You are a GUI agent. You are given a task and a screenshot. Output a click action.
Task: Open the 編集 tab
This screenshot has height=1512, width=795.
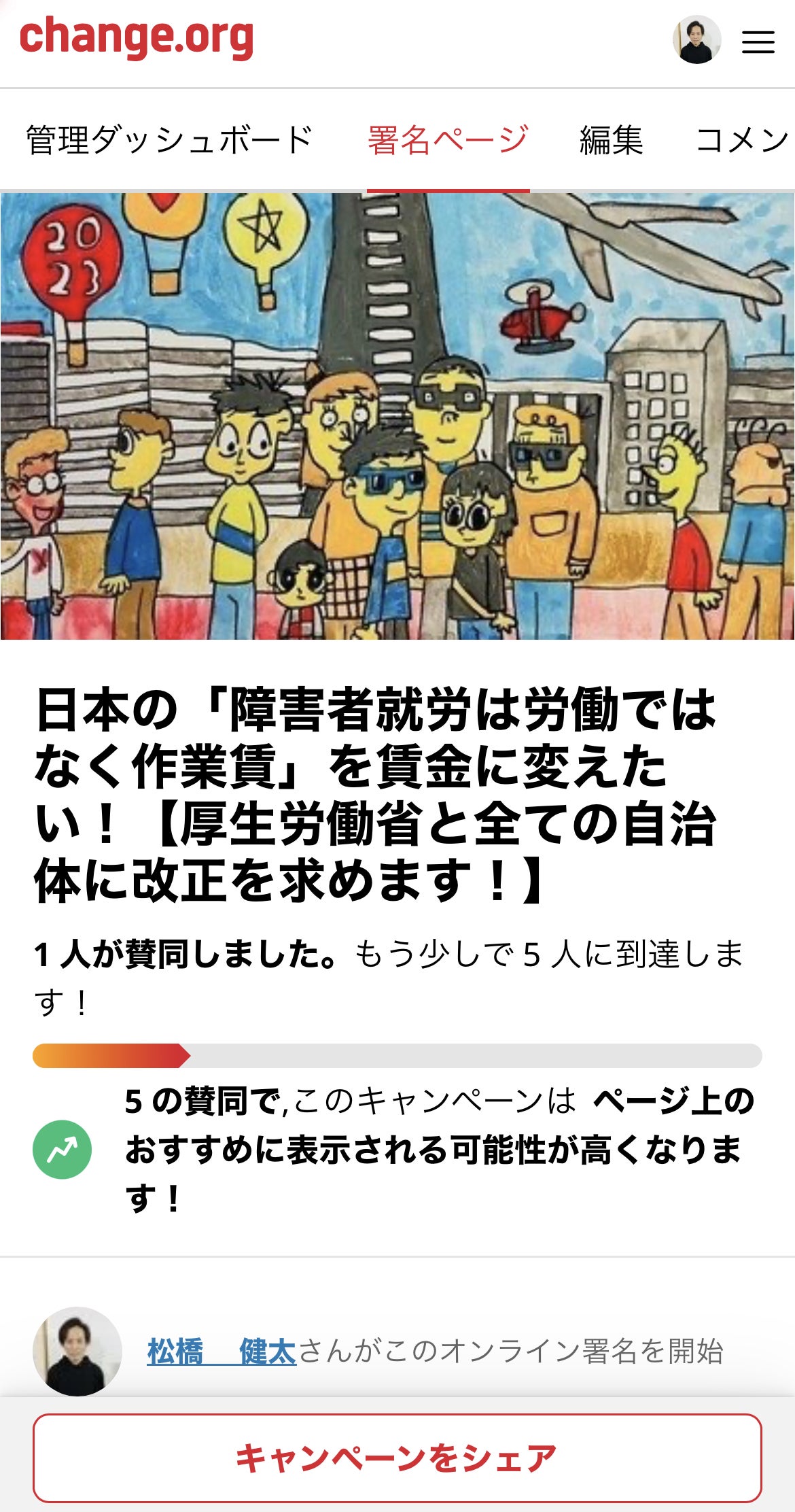[611, 140]
